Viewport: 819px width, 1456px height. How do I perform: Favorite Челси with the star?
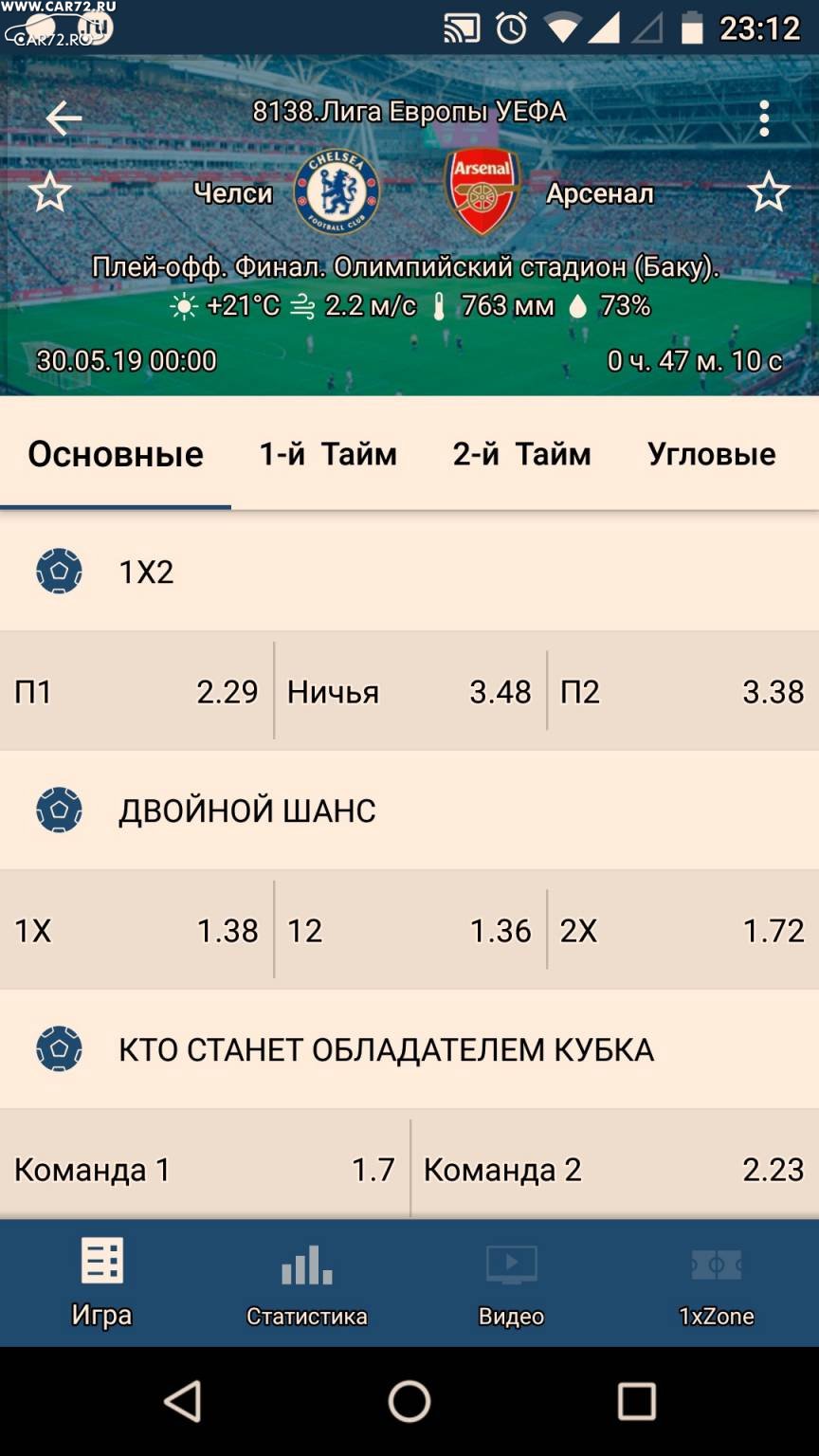(49, 192)
